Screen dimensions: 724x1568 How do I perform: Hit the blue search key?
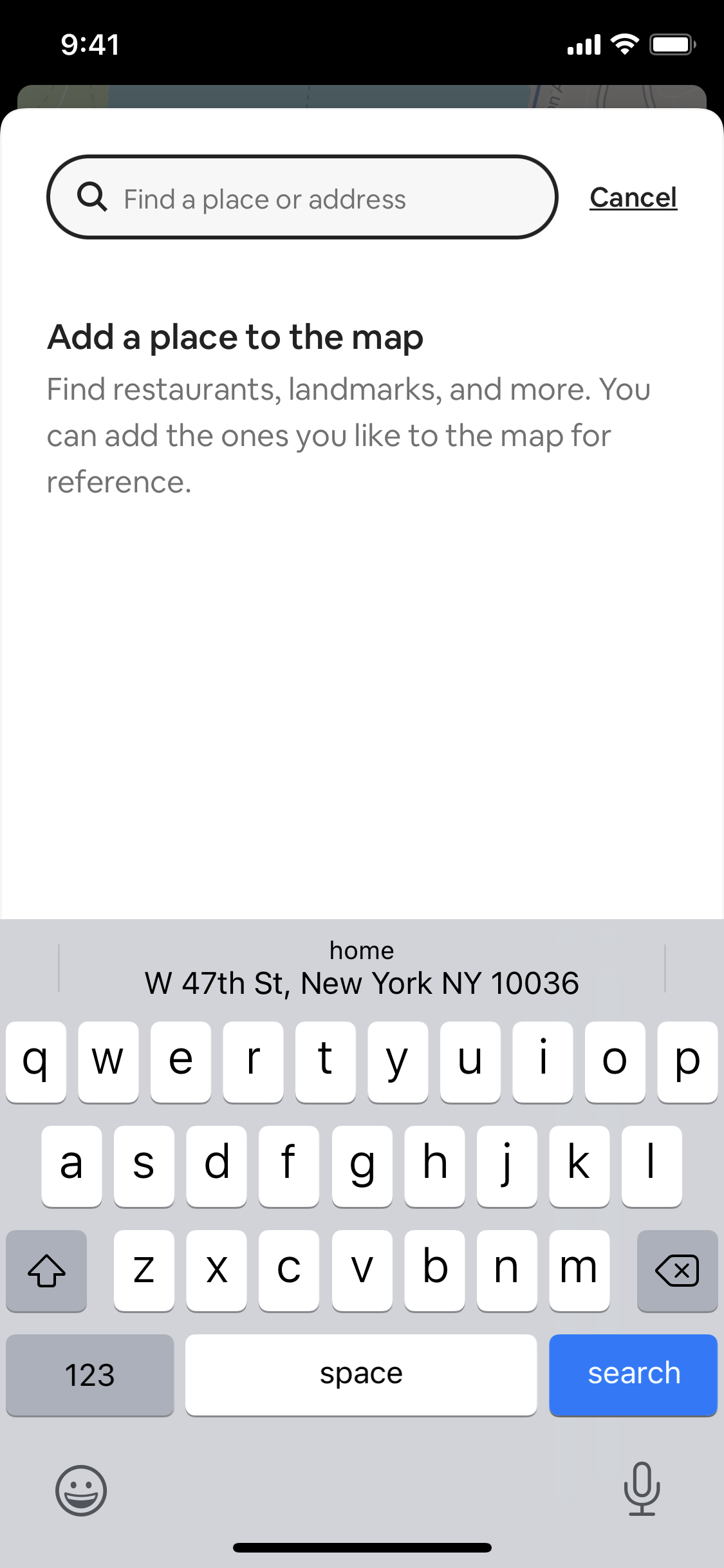(633, 1375)
